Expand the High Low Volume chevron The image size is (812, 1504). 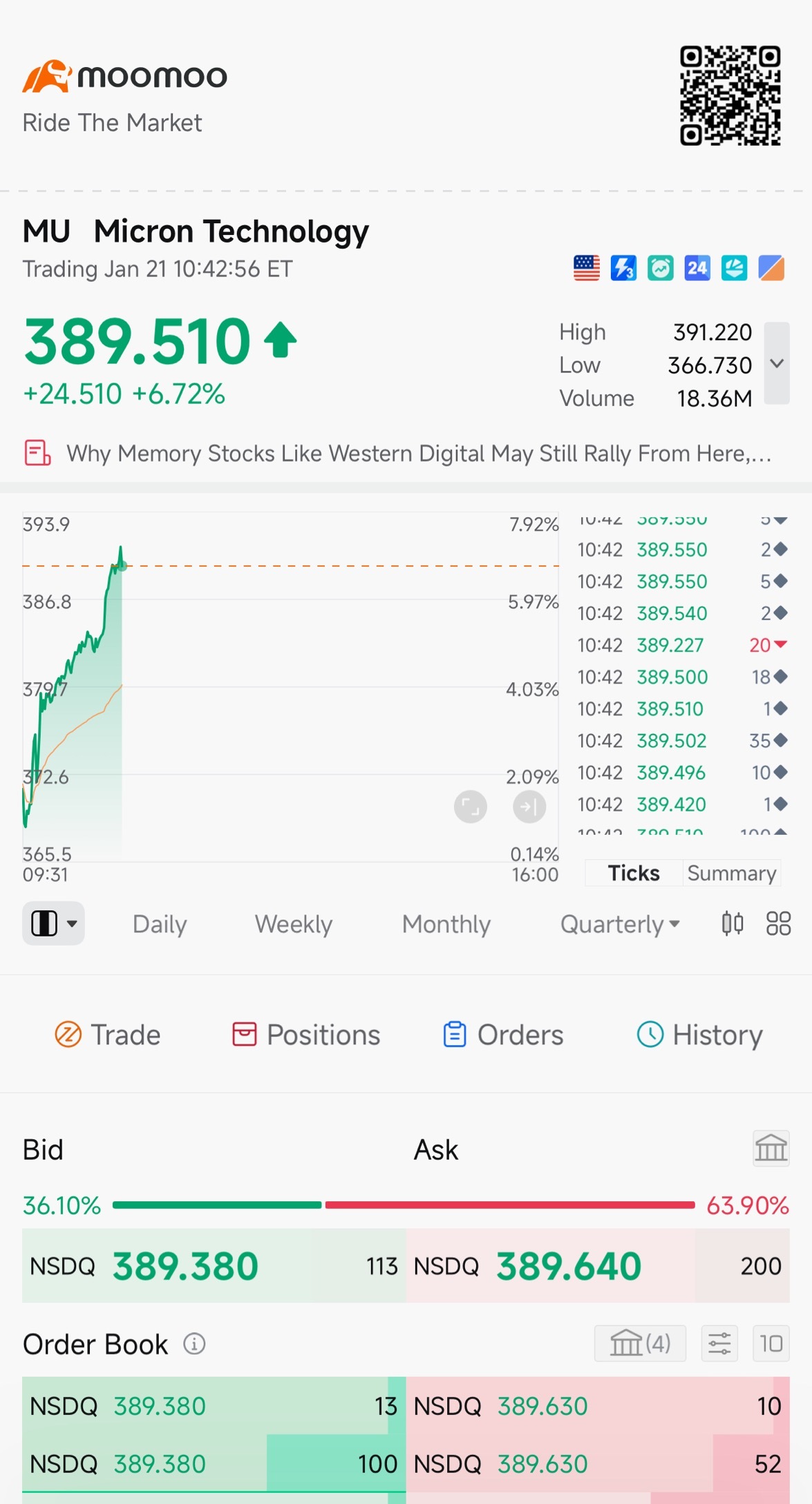[x=775, y=364]
